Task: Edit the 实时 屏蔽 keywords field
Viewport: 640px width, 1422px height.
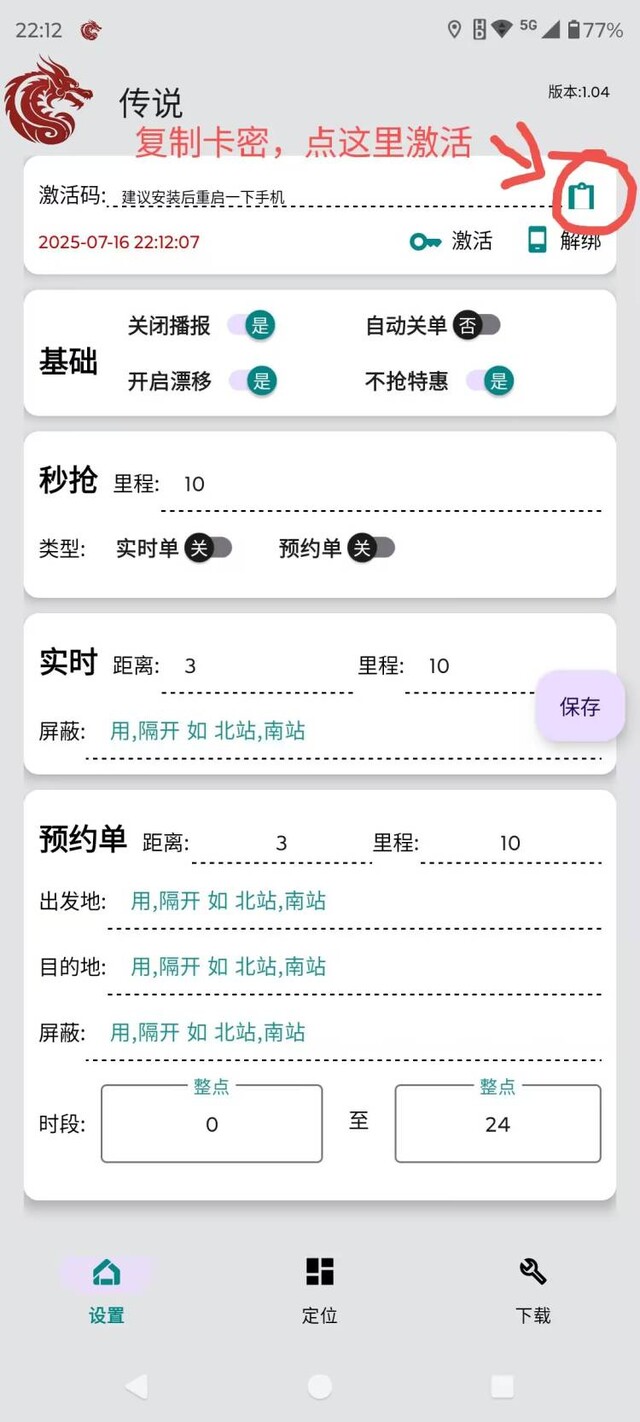Action: tap(340, 732)
